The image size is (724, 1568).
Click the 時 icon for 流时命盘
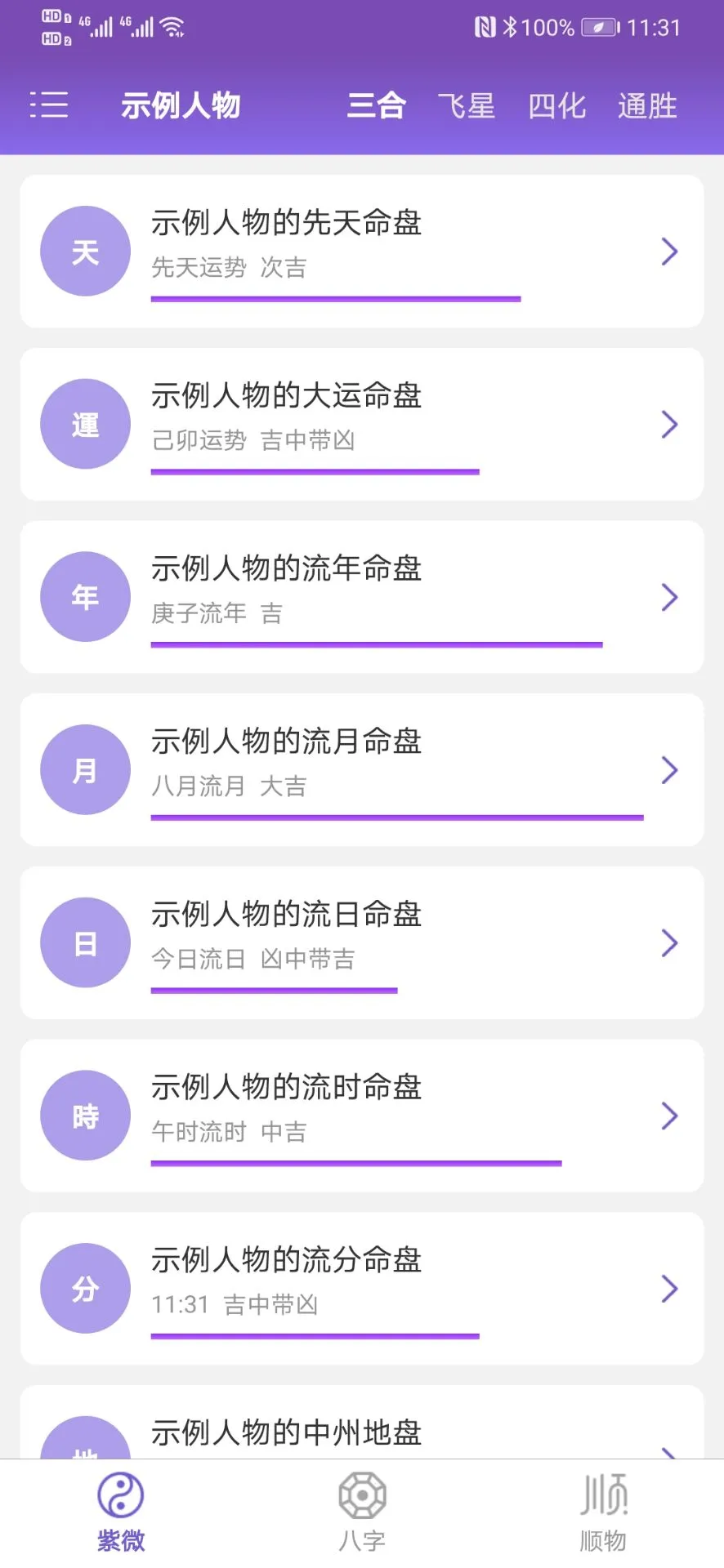pos(85,1114)
